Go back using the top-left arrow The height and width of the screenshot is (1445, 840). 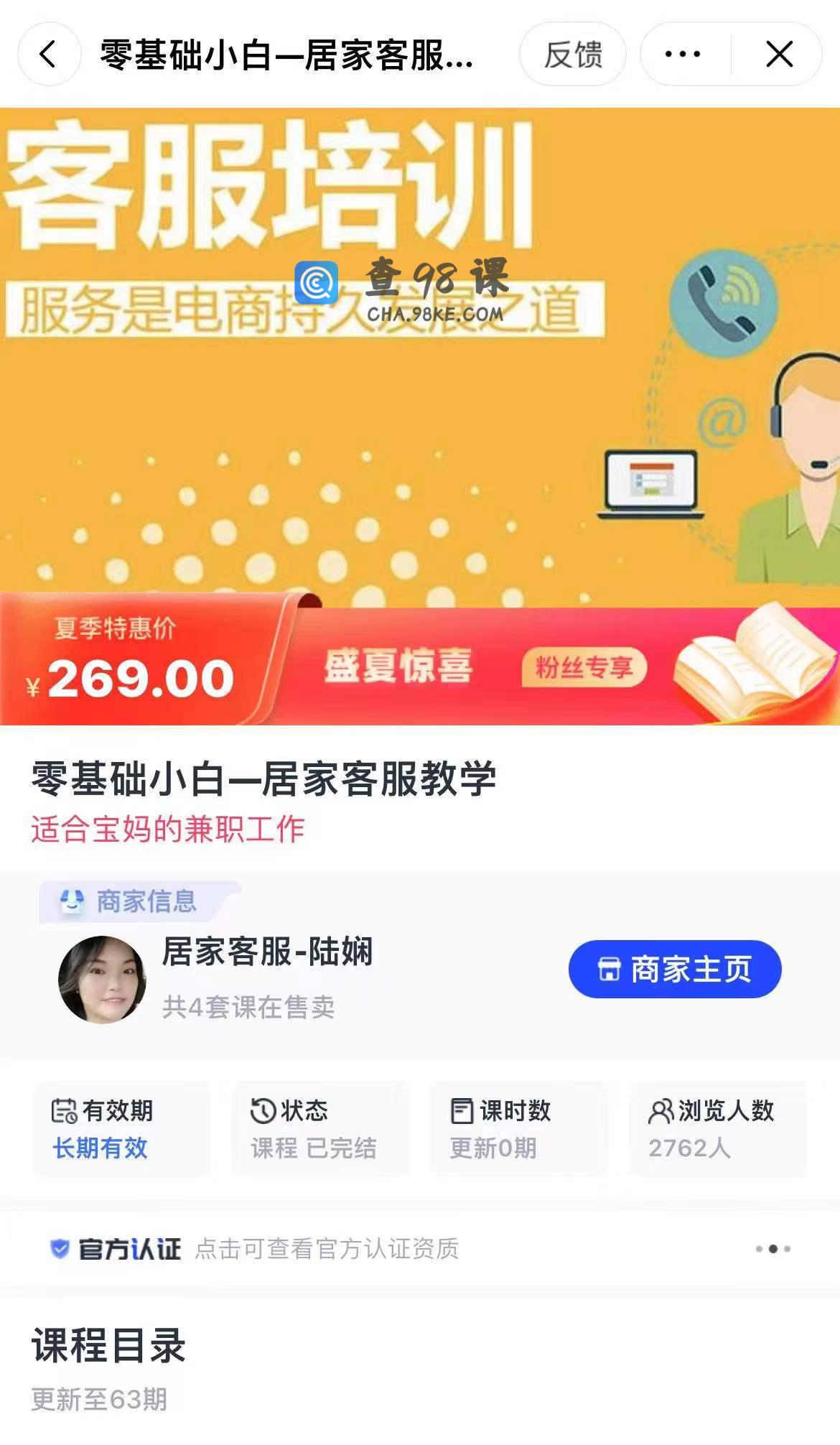point(48,55)
